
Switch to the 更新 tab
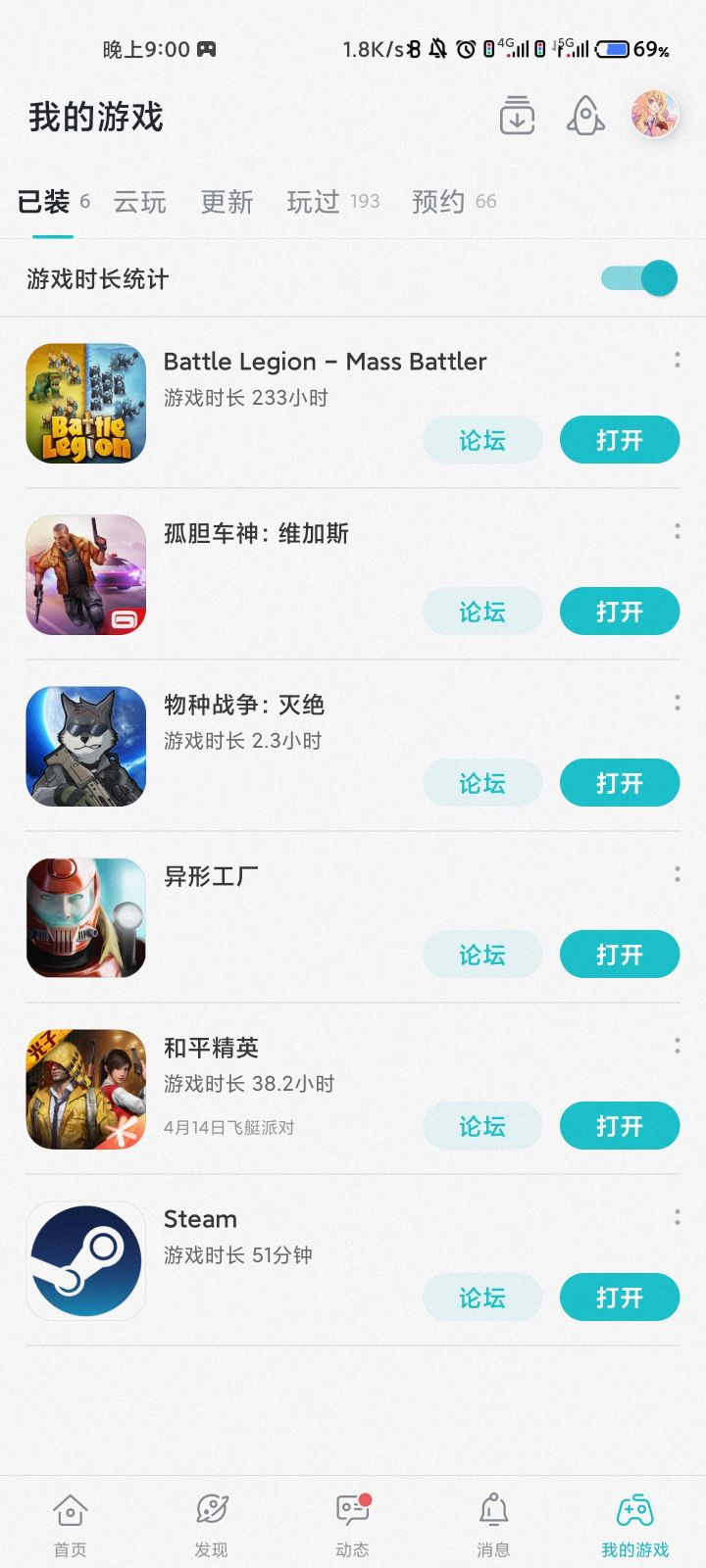(x=227, y=202)
